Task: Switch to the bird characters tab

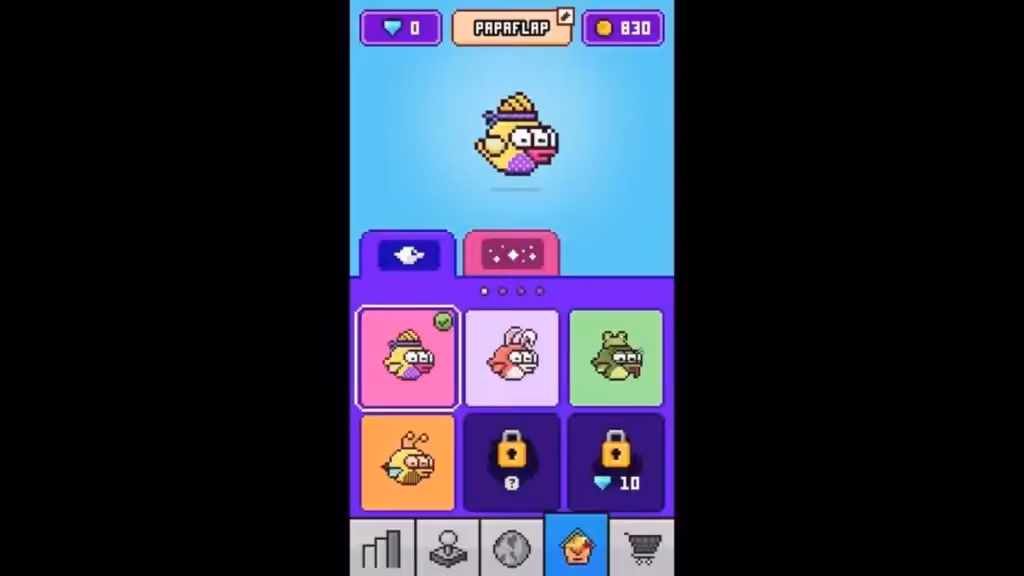Action: (x=408, y=254)
